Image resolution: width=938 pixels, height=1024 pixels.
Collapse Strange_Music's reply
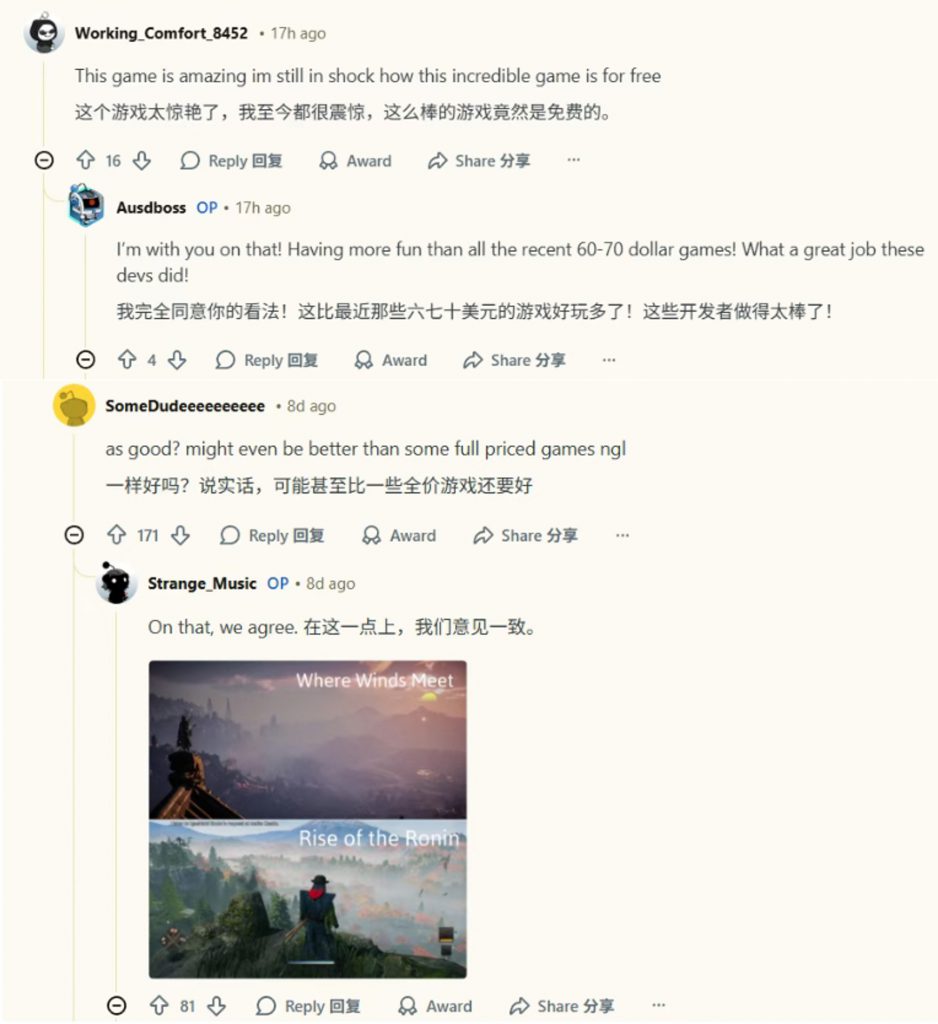(117, 1006)
